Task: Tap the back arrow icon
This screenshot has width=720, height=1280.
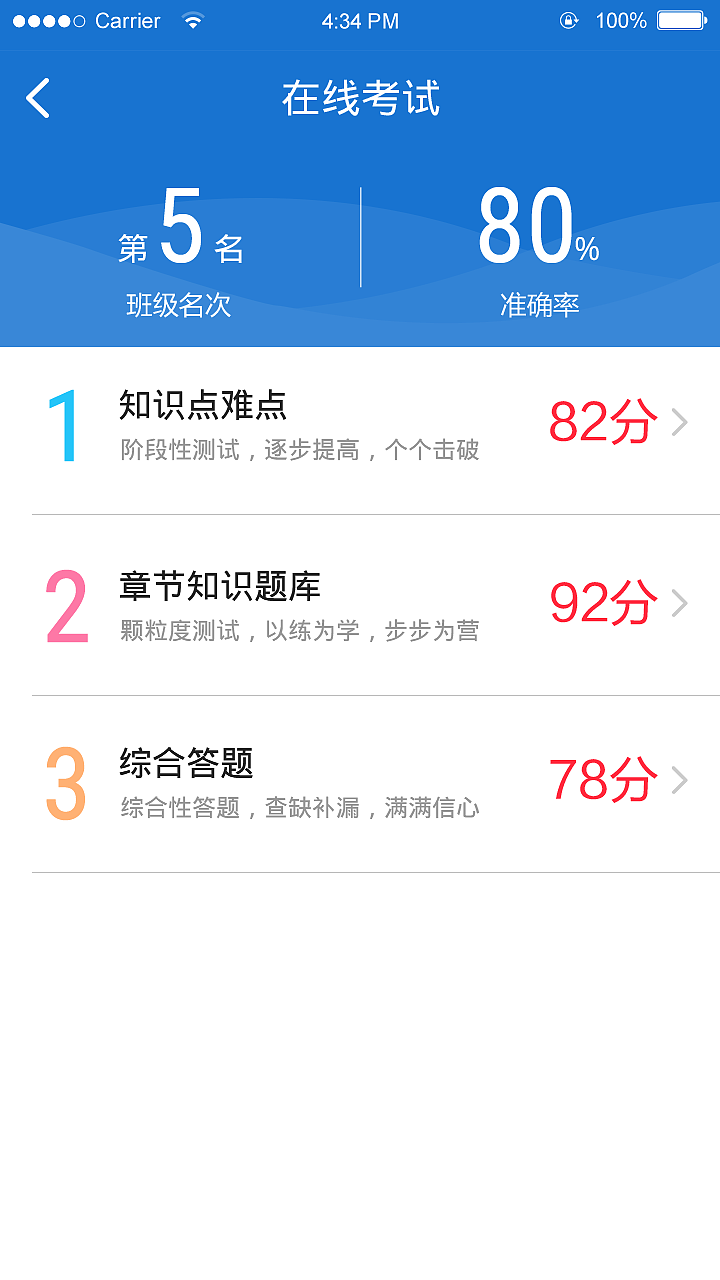Action: click(x=38, y=100)
